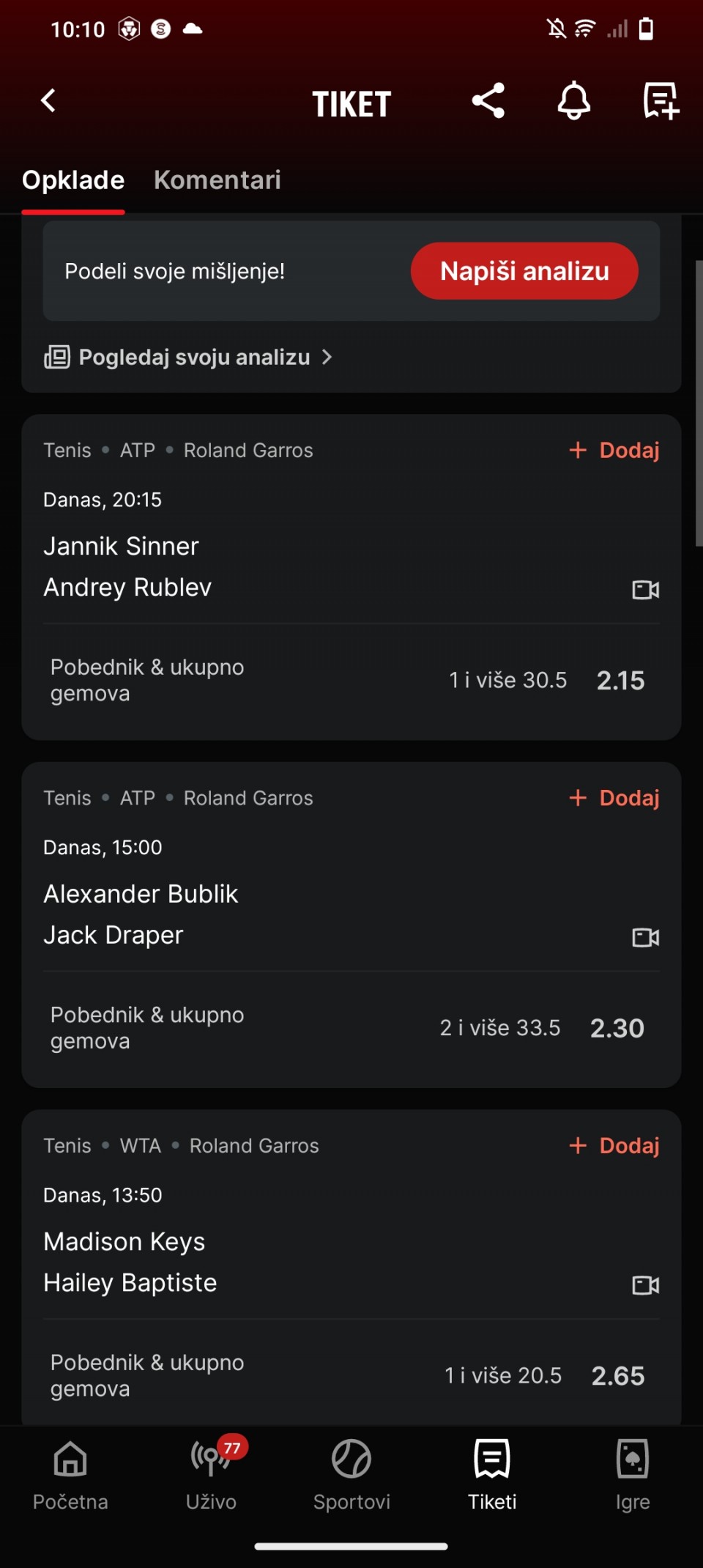Tap the add-ticket icon in the header
703x1568 pixels.
pyautogui.click(x=661, y=101)
